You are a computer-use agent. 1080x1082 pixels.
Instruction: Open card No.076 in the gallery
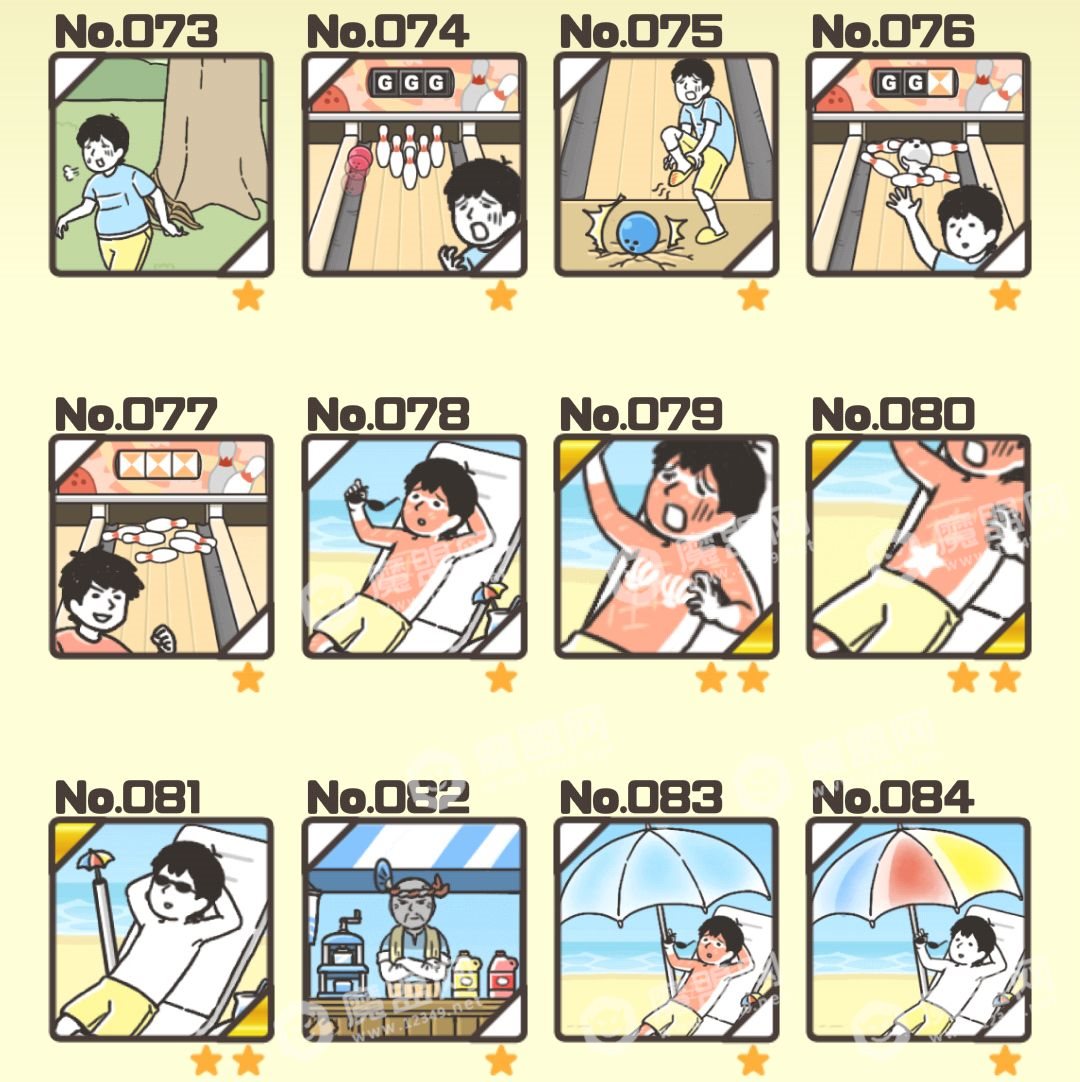(x=918, y=165)
